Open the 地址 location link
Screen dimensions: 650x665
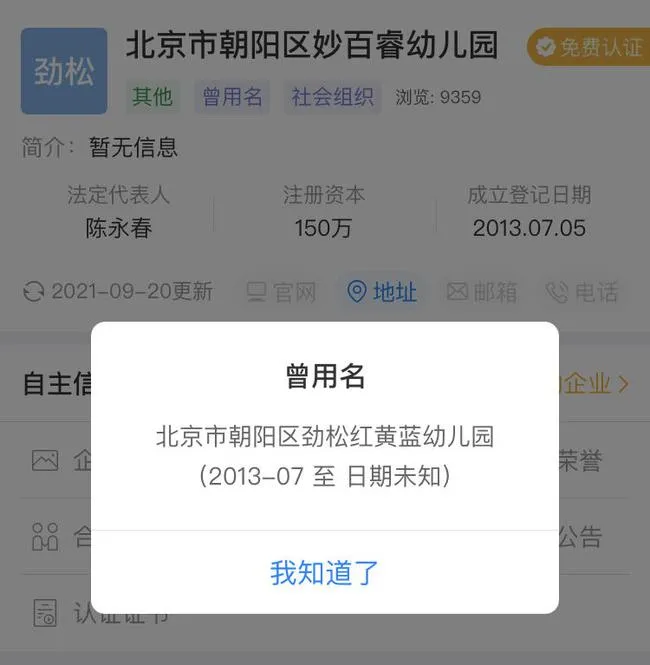click(382, 292)
